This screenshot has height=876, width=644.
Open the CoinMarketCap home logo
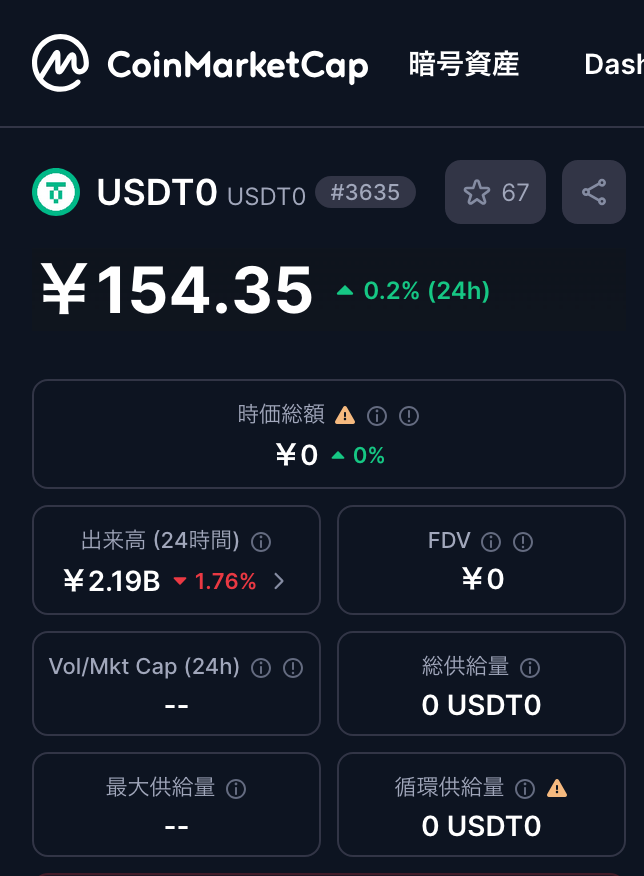(x=200, y=64)
